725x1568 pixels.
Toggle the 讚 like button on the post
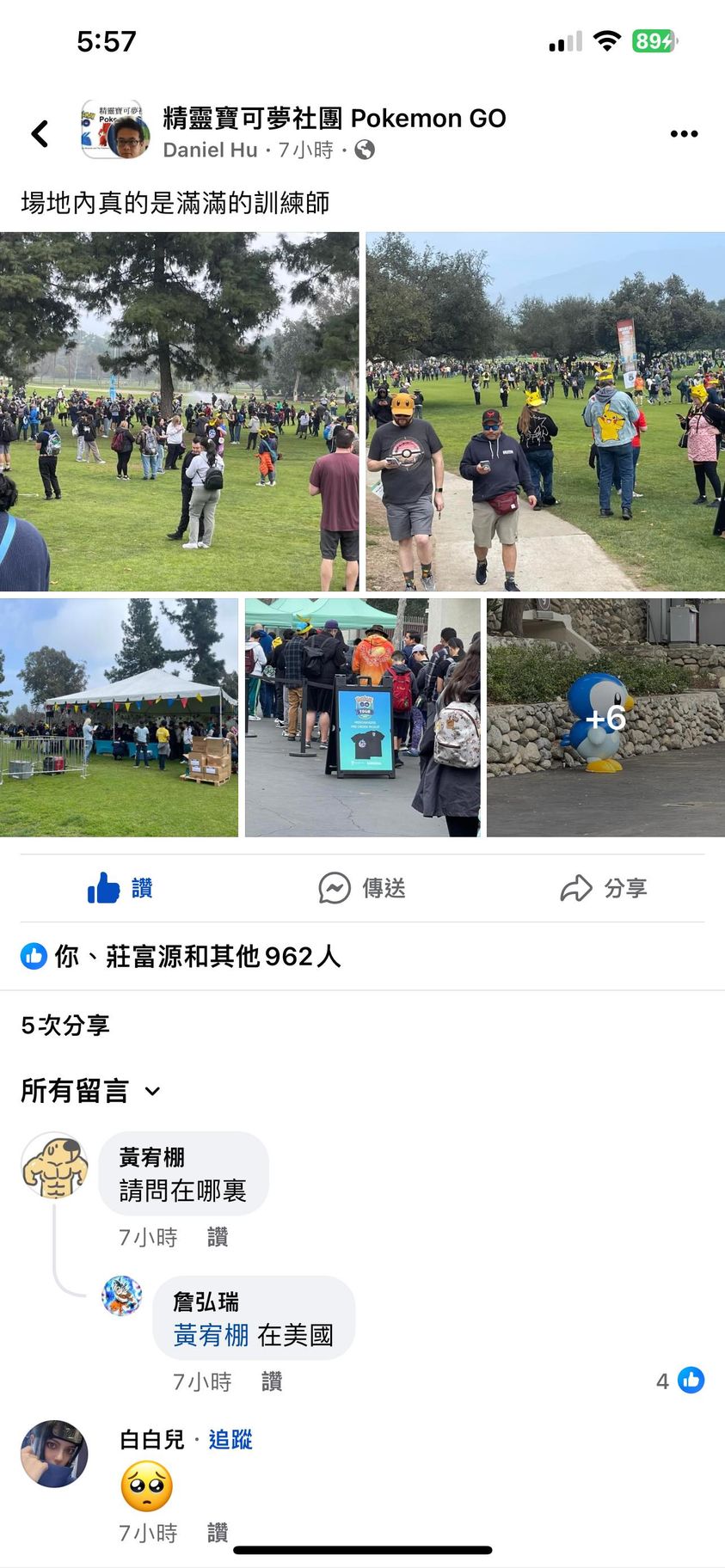point(120,888)
